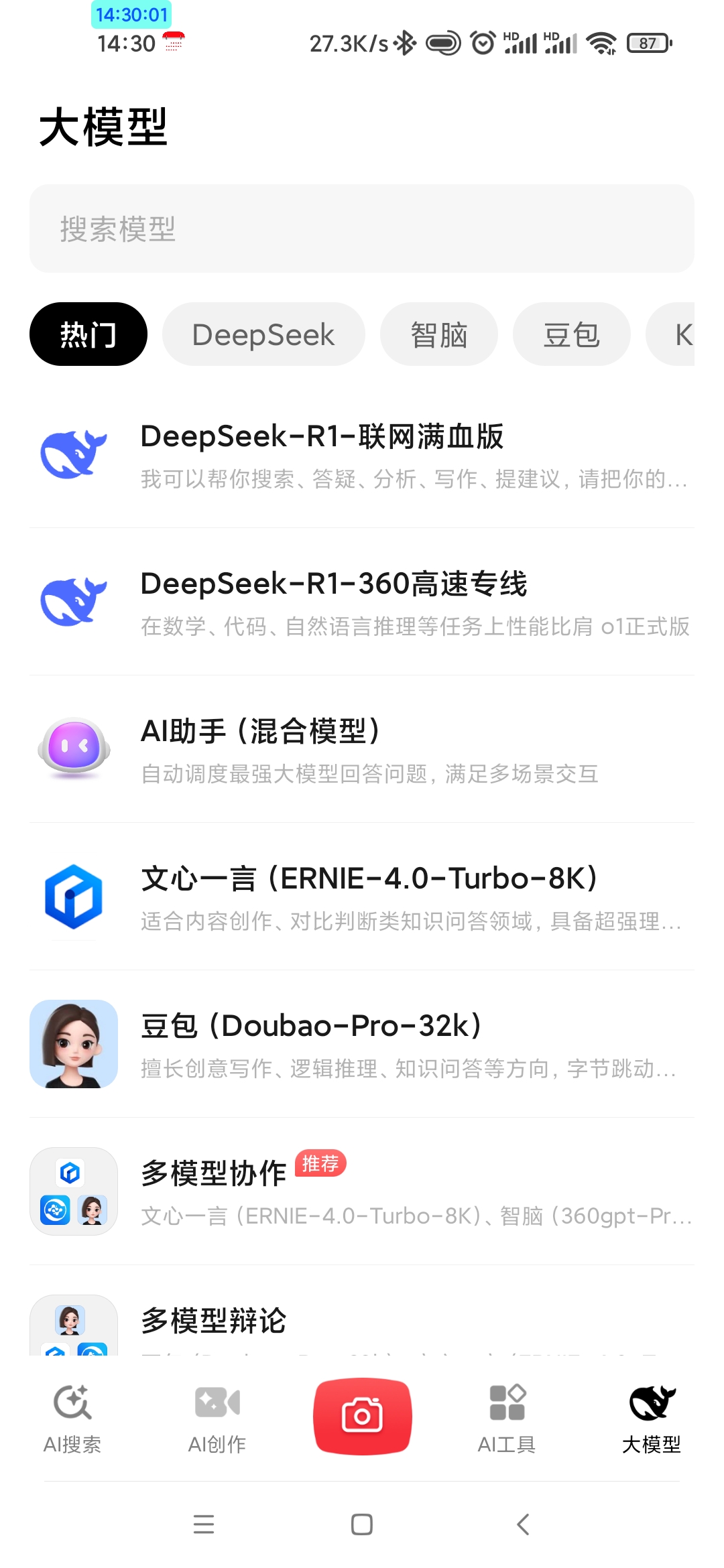Enable the DeepSeek filter chip

[263, 334]
